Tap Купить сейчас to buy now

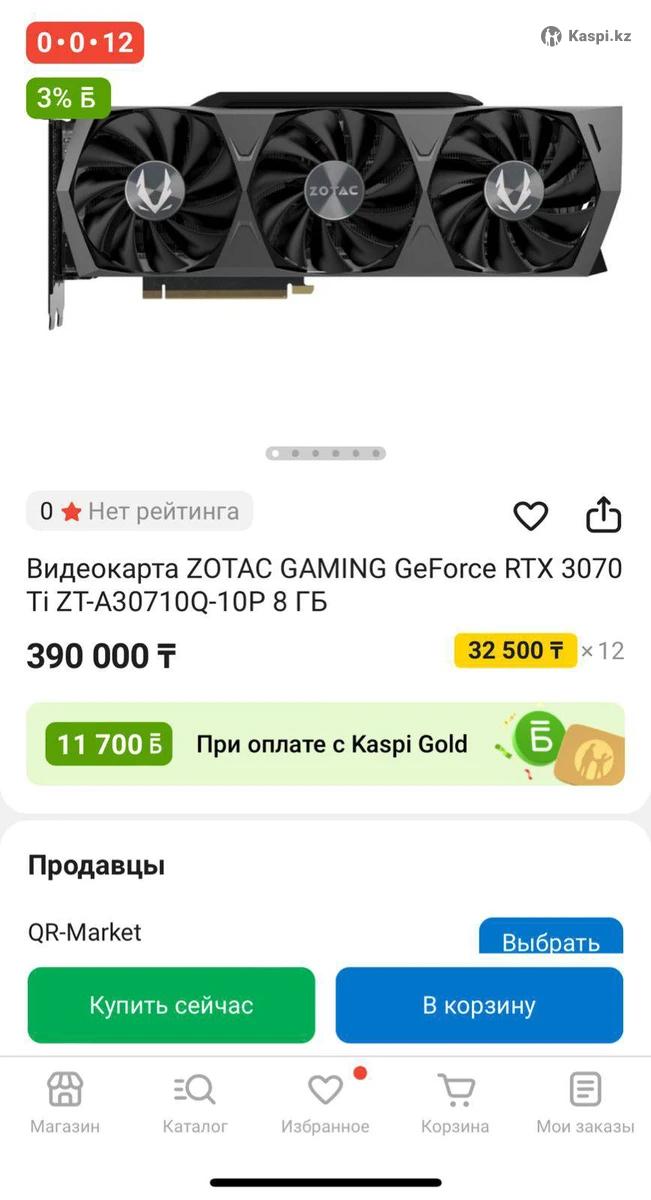171,1005
